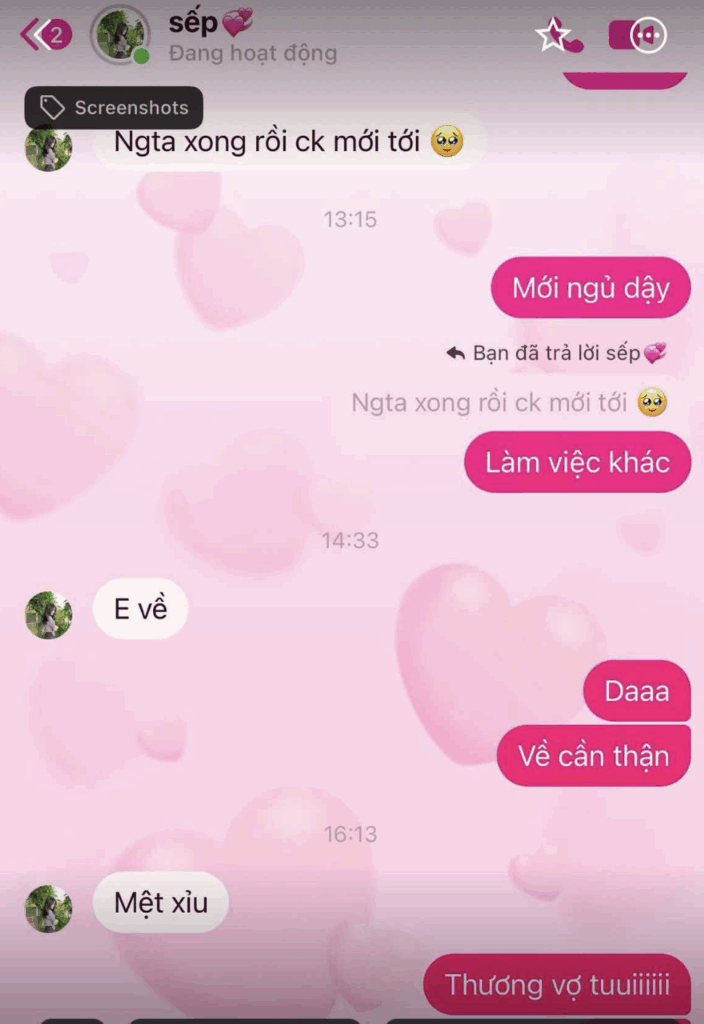Tap the sender avatar beside "Mệt xỉu"
The image size is (704, 1024).
[48, 908]
